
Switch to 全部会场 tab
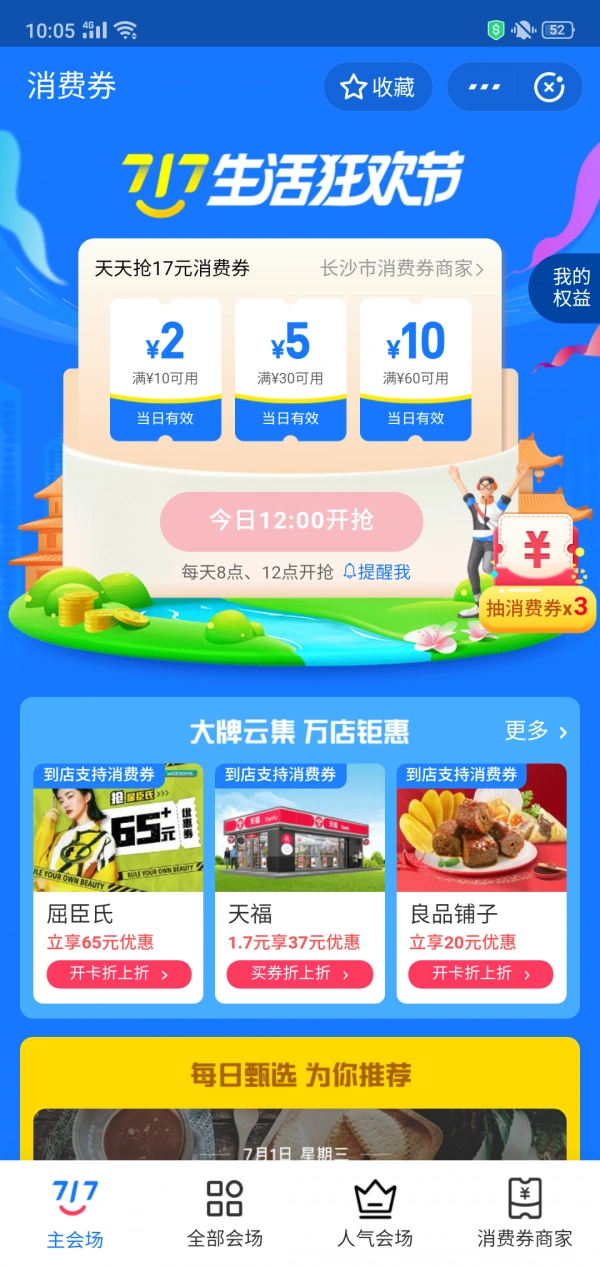pos(225,1213)
